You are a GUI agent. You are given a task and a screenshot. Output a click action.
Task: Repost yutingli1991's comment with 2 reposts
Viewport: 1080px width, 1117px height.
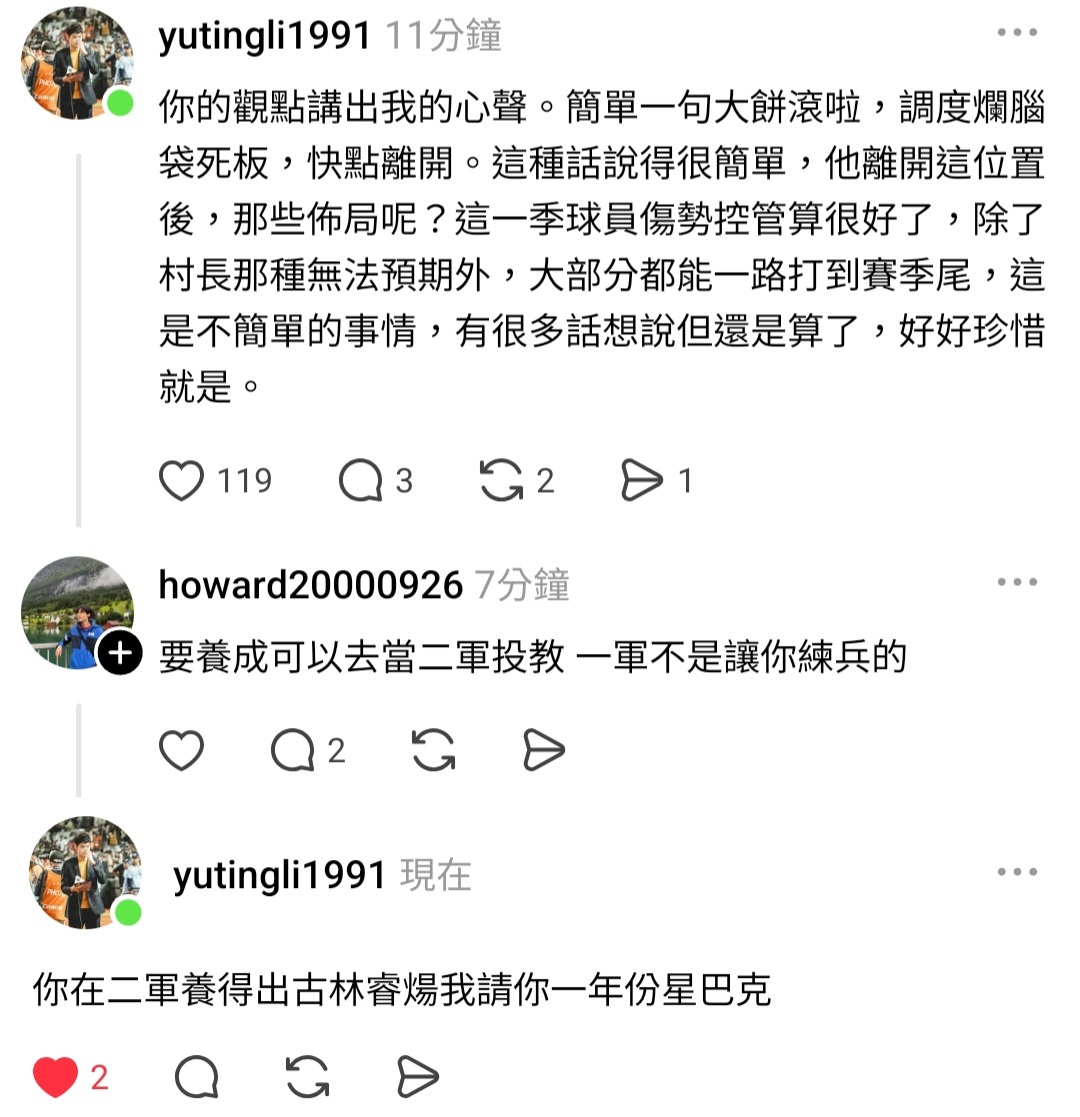pos(502,481)
